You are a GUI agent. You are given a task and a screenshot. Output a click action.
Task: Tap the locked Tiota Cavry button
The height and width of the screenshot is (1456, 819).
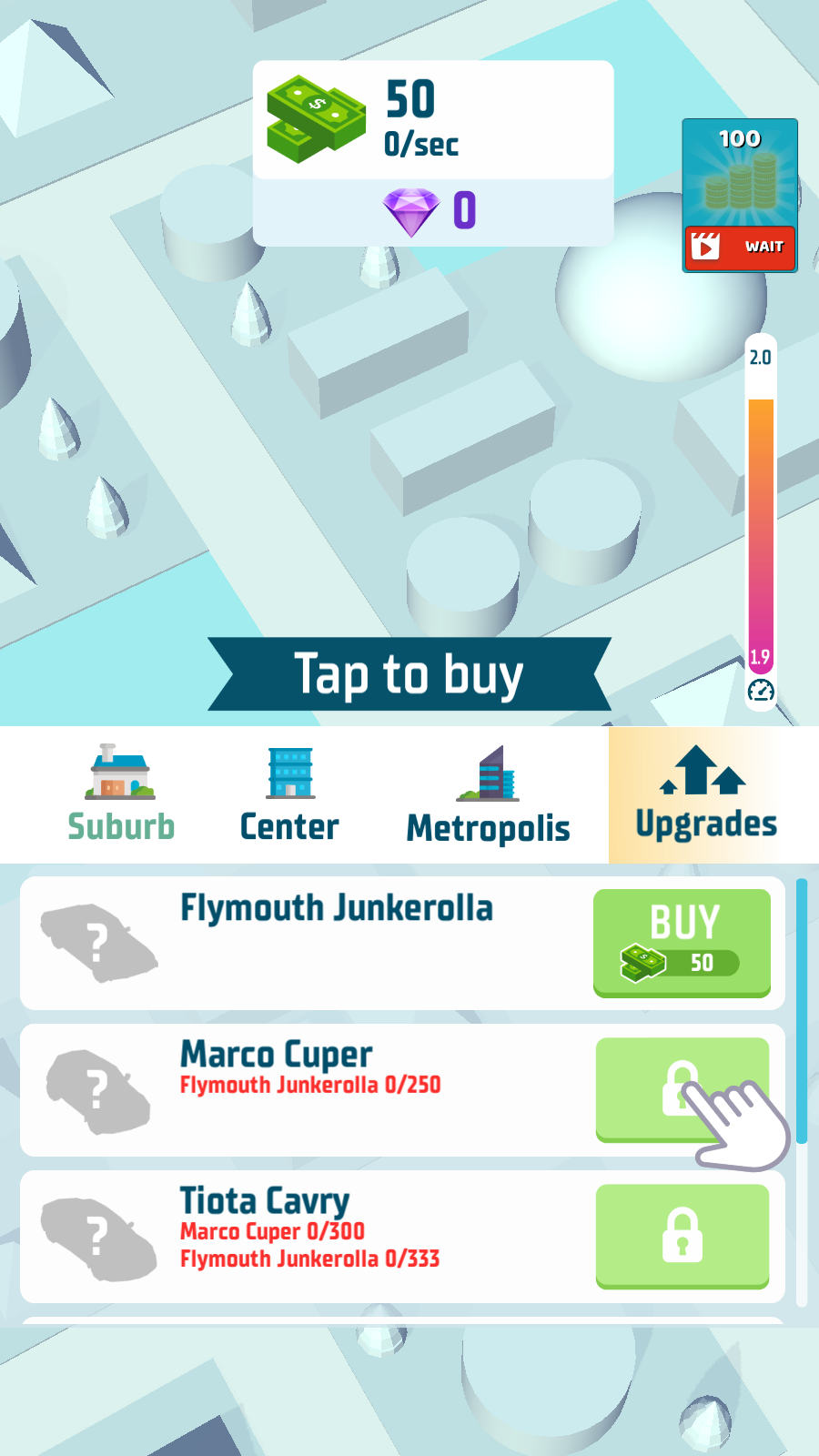(x=682, y=1235)
